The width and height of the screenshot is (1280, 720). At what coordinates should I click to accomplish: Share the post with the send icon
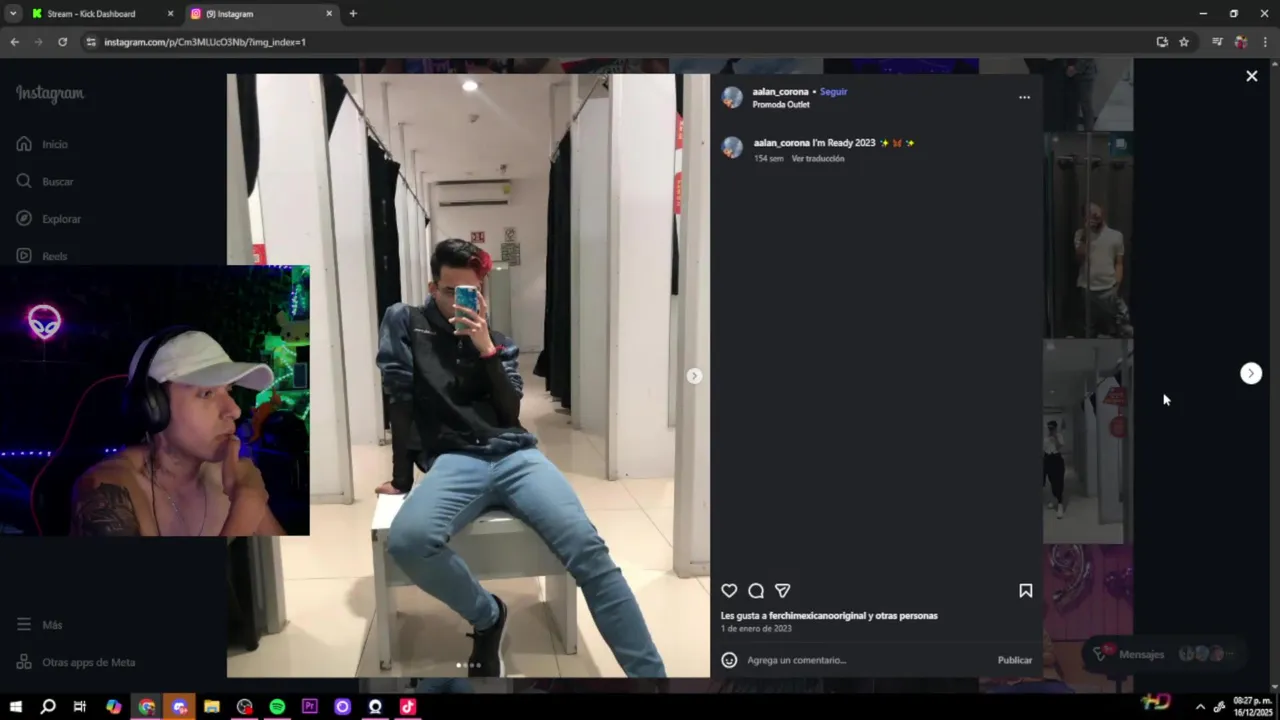[x=783, y=591]
